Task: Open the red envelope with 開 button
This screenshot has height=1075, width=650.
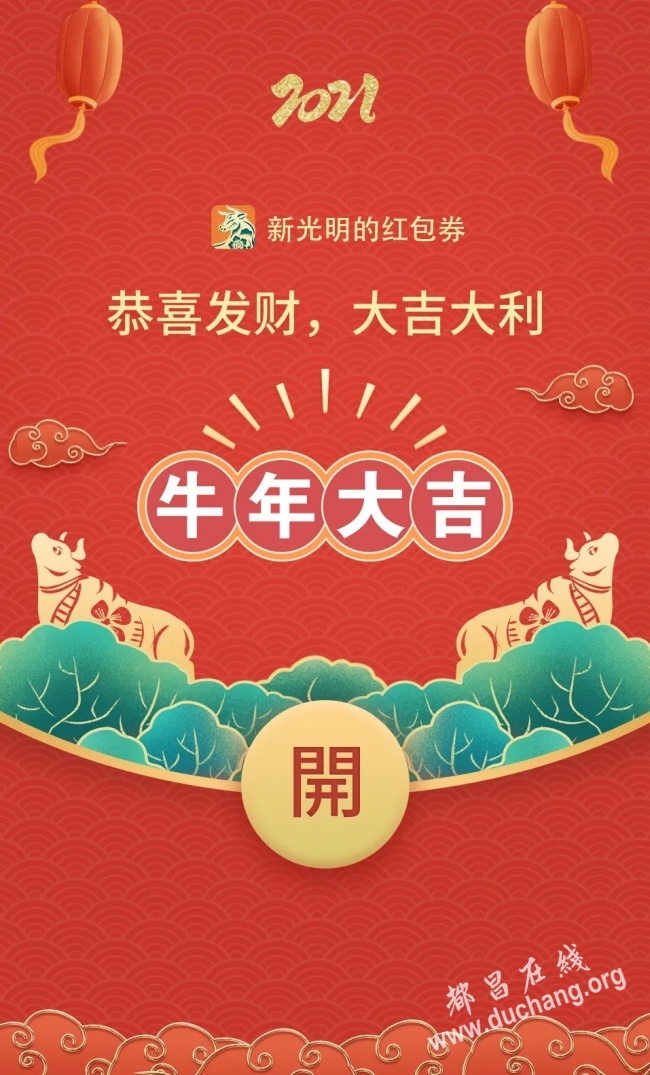Action: tap(324, 781)
